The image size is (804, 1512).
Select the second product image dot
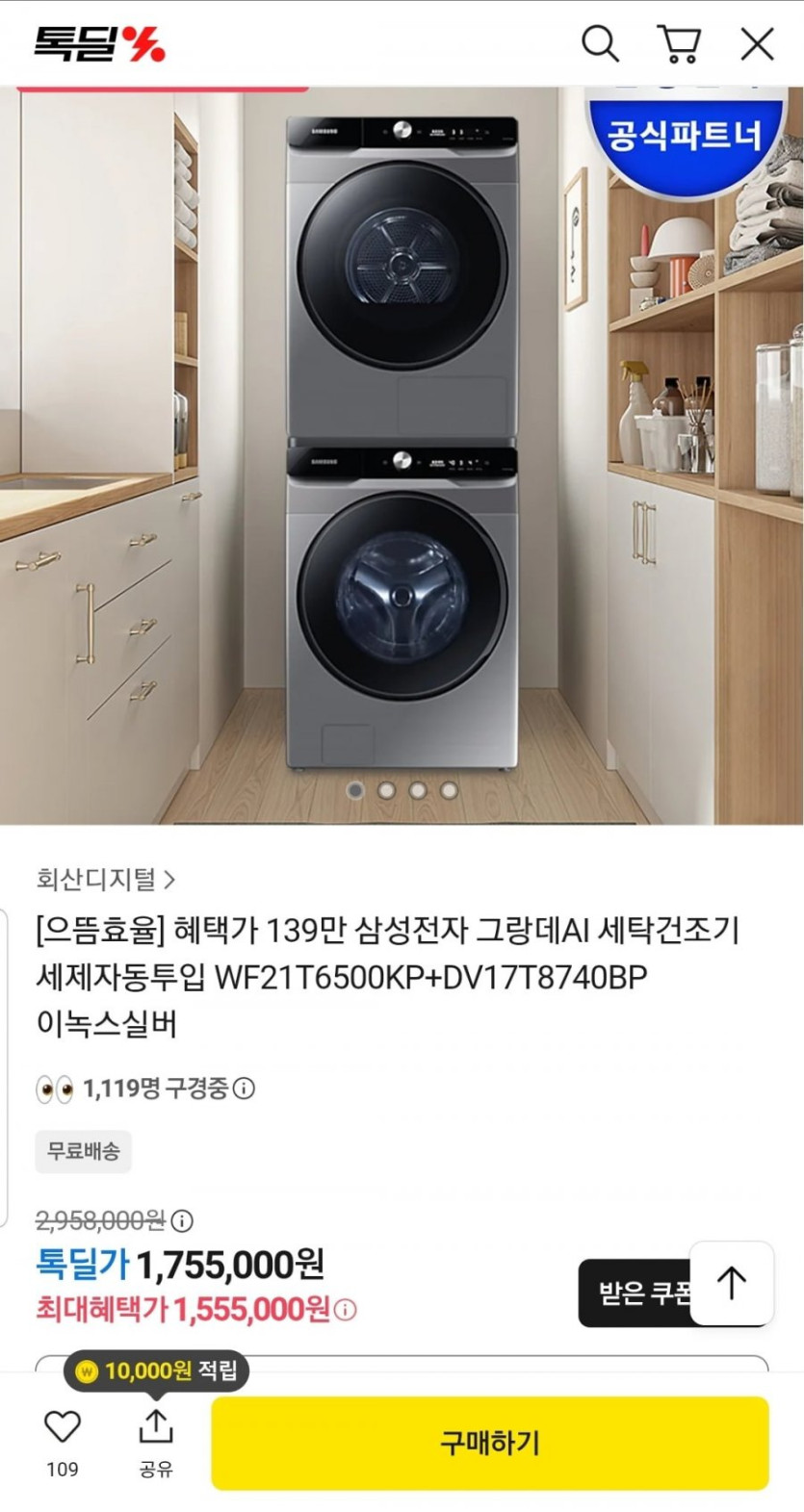pyautogui.click(x=386, y=790)
